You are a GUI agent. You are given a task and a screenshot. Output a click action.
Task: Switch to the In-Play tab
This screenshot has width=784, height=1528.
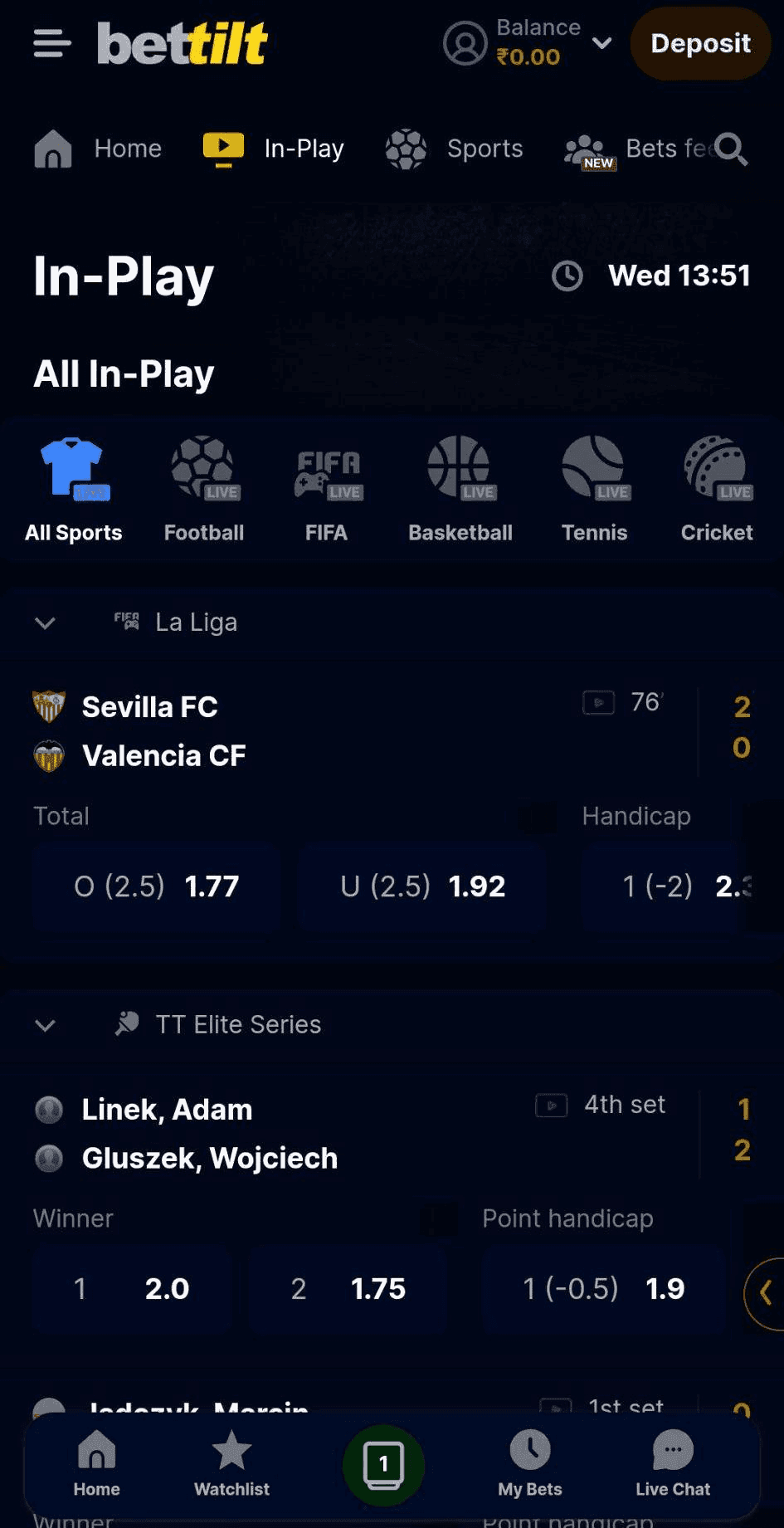point(274,149)
